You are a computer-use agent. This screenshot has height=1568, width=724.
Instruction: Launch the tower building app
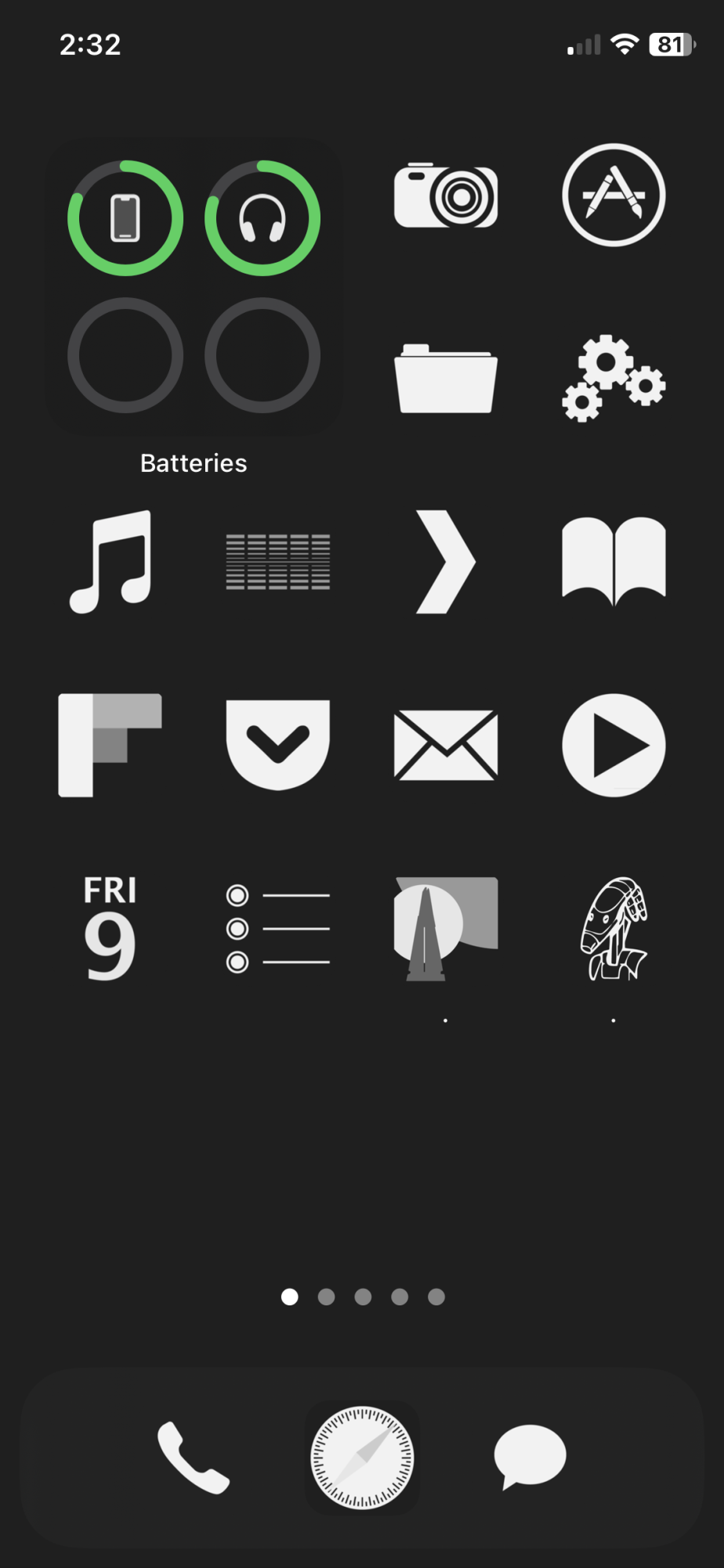click(445, 928)
